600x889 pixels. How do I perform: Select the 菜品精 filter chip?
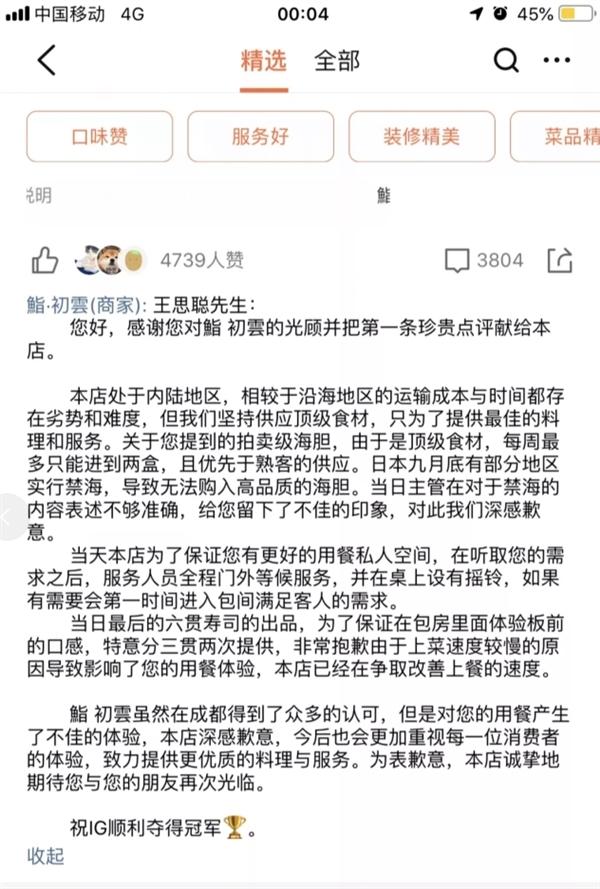pyautogui.click(x=560, y=137)
